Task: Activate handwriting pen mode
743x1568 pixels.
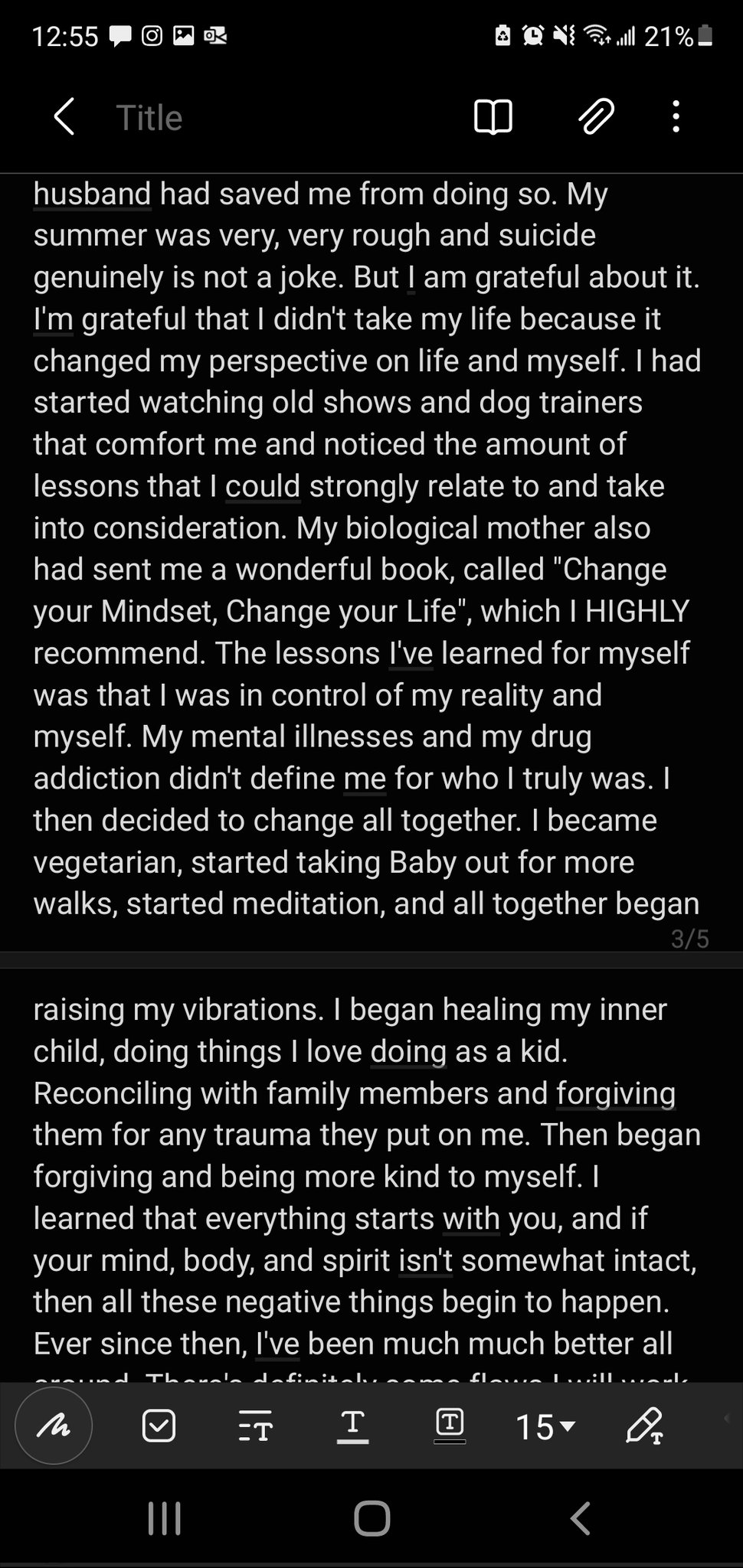Action: click(54, 1426)
